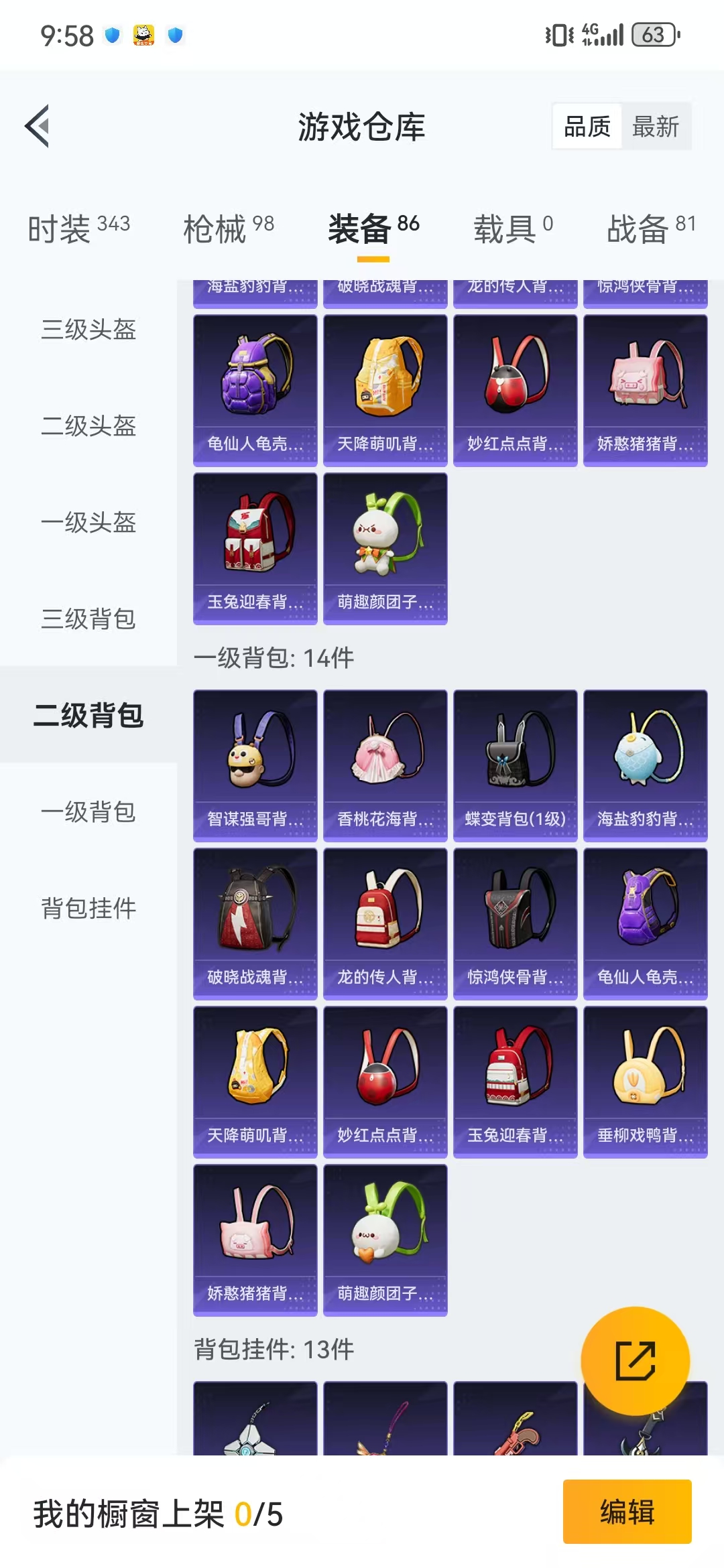Open the 蝶变背包(1级) item
The image size is (724, 1568).
(x=515, y=765)
